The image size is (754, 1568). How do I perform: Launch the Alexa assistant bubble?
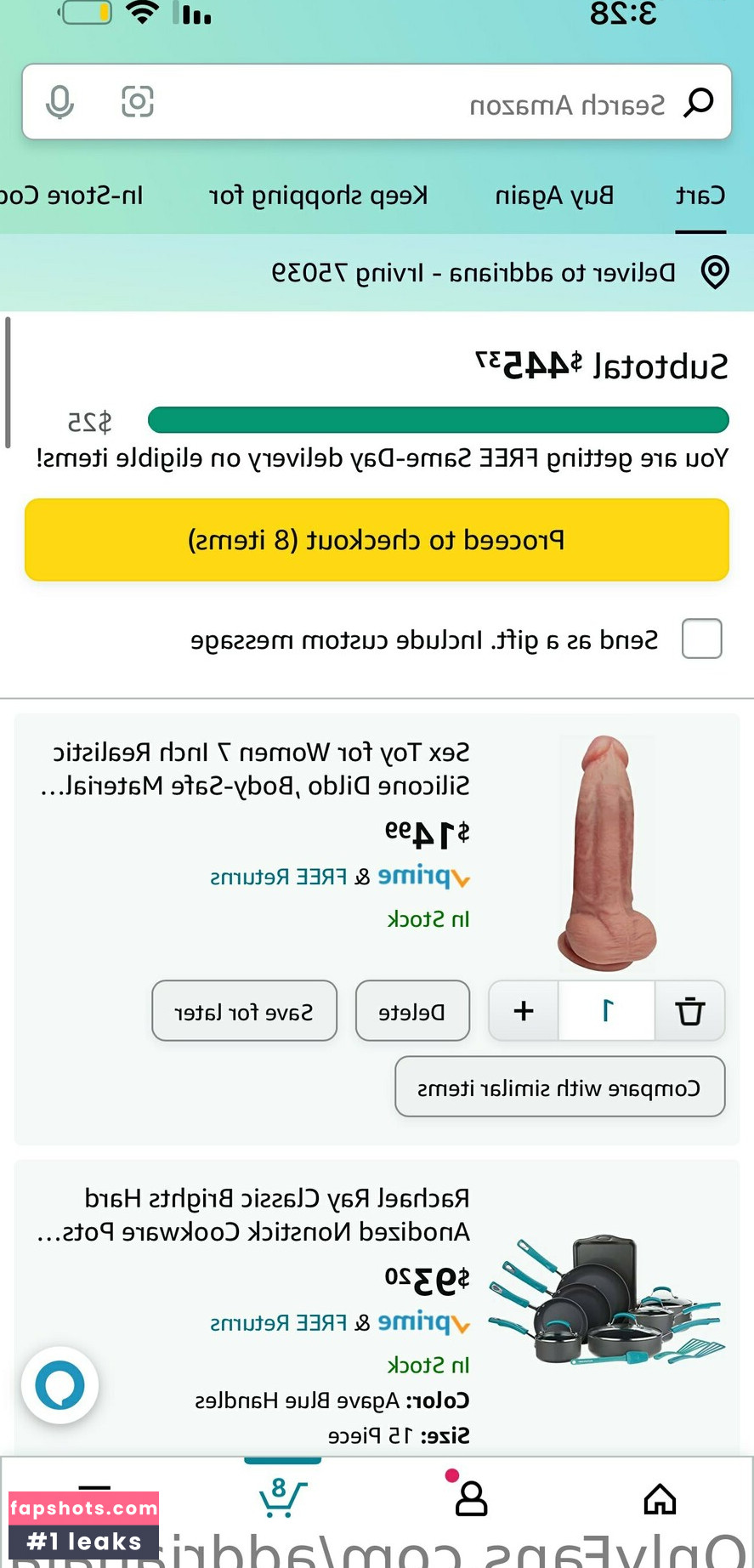tap(60, 1385)
